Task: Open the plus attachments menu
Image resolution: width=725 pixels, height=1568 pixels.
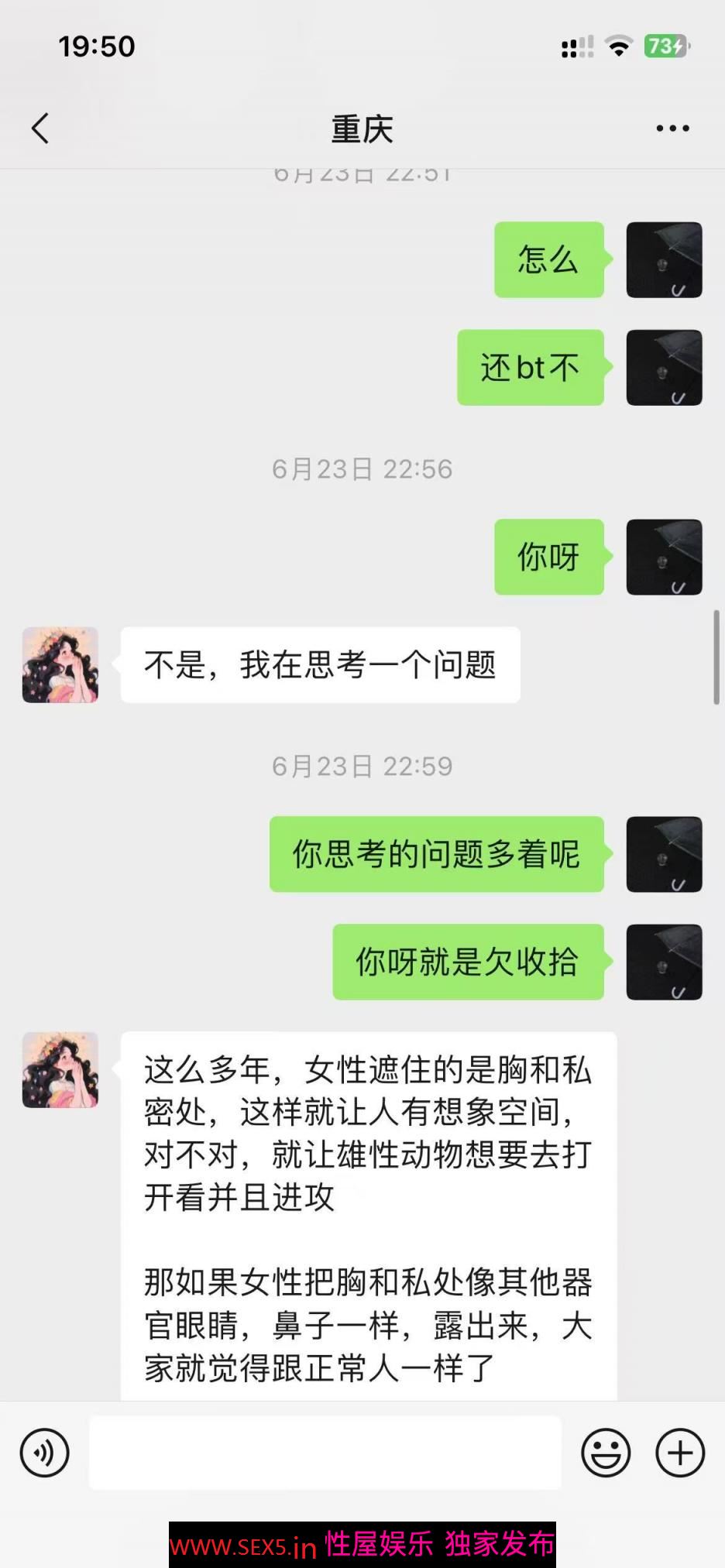Action: (x=680, y=1453)
